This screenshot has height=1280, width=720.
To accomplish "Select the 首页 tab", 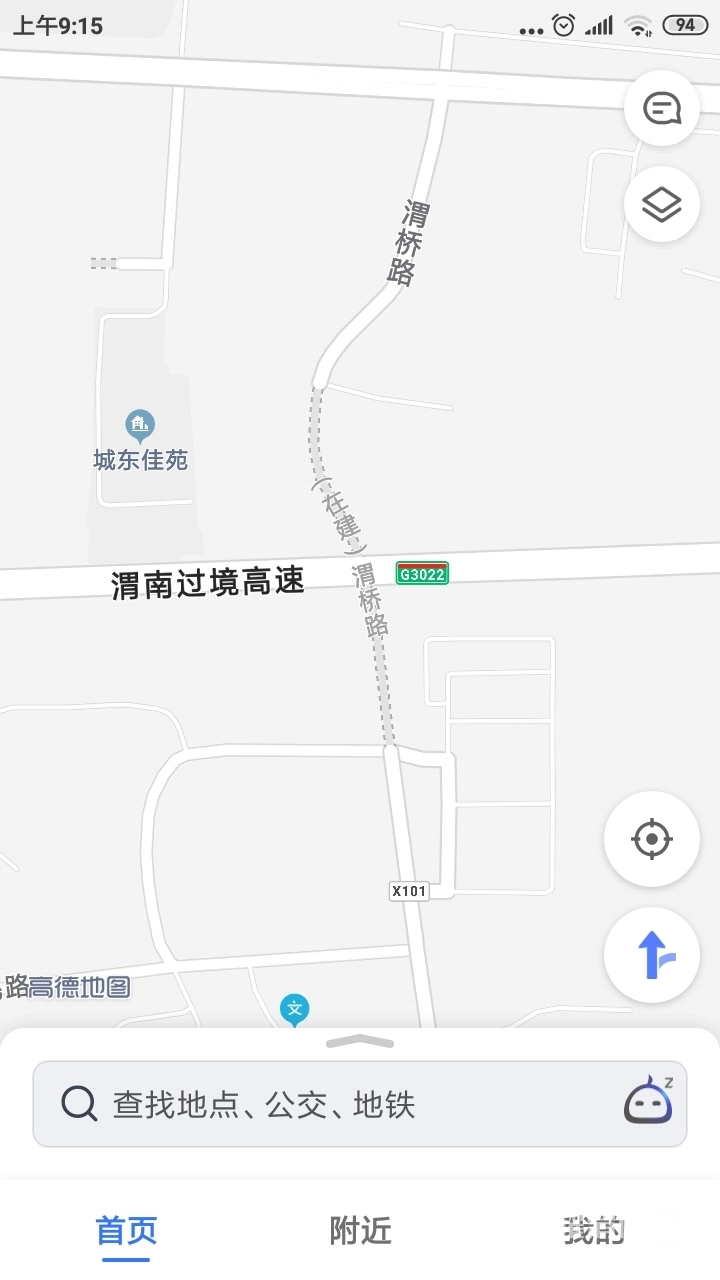I will [126, 1230].
